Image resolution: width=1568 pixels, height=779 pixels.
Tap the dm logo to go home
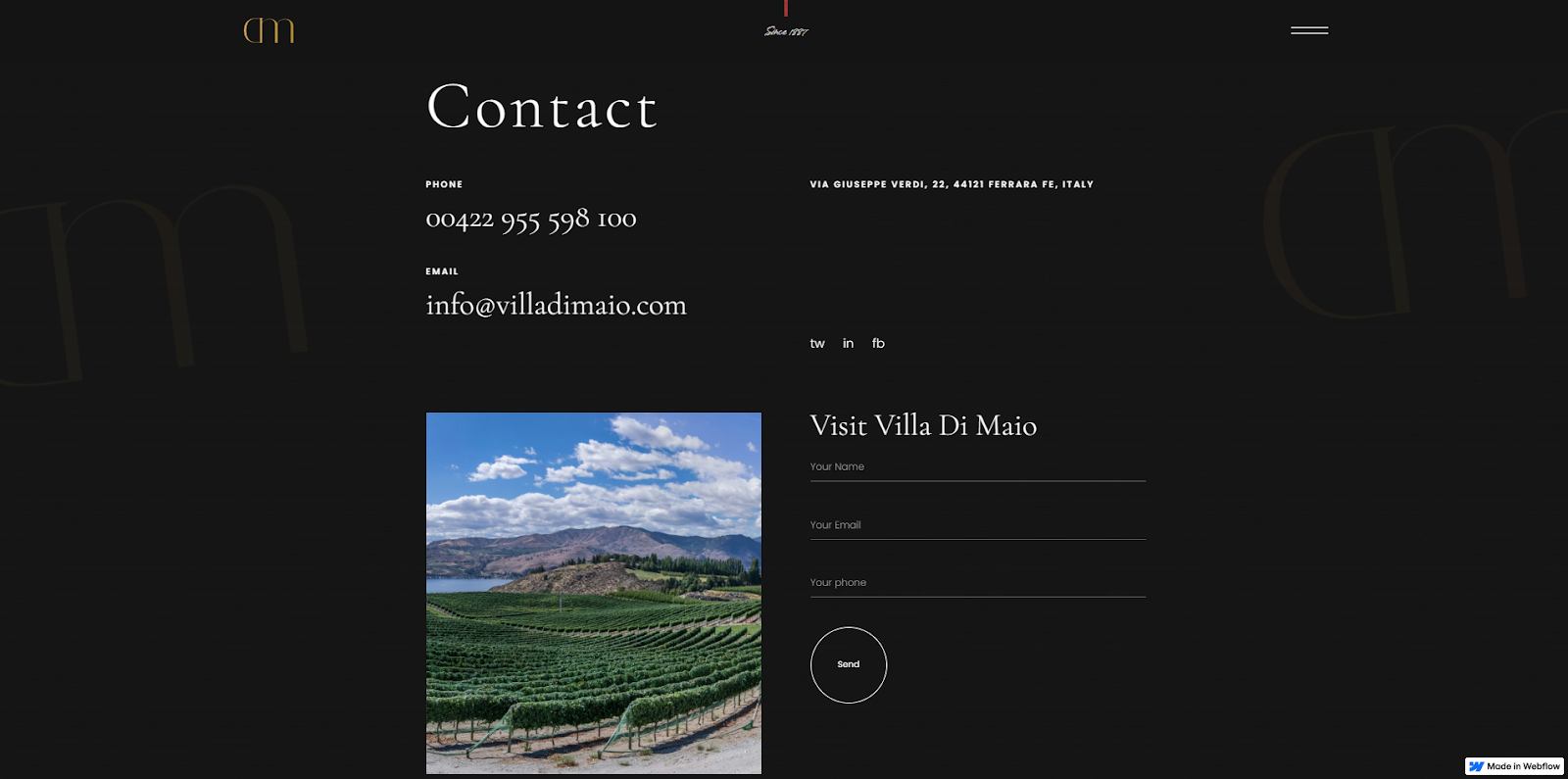(269, 30)
